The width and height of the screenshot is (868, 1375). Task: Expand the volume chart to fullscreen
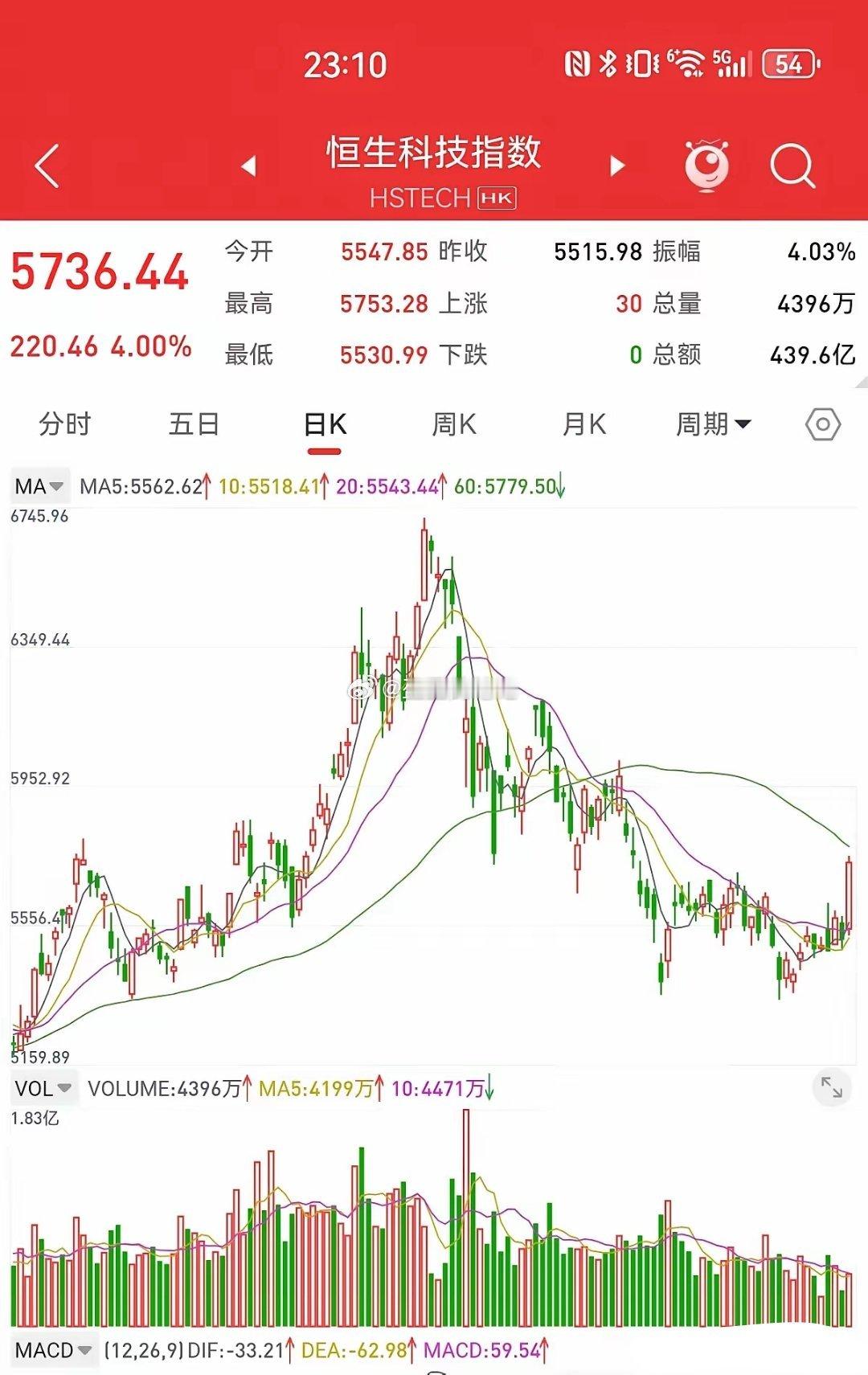[831, 1086]
